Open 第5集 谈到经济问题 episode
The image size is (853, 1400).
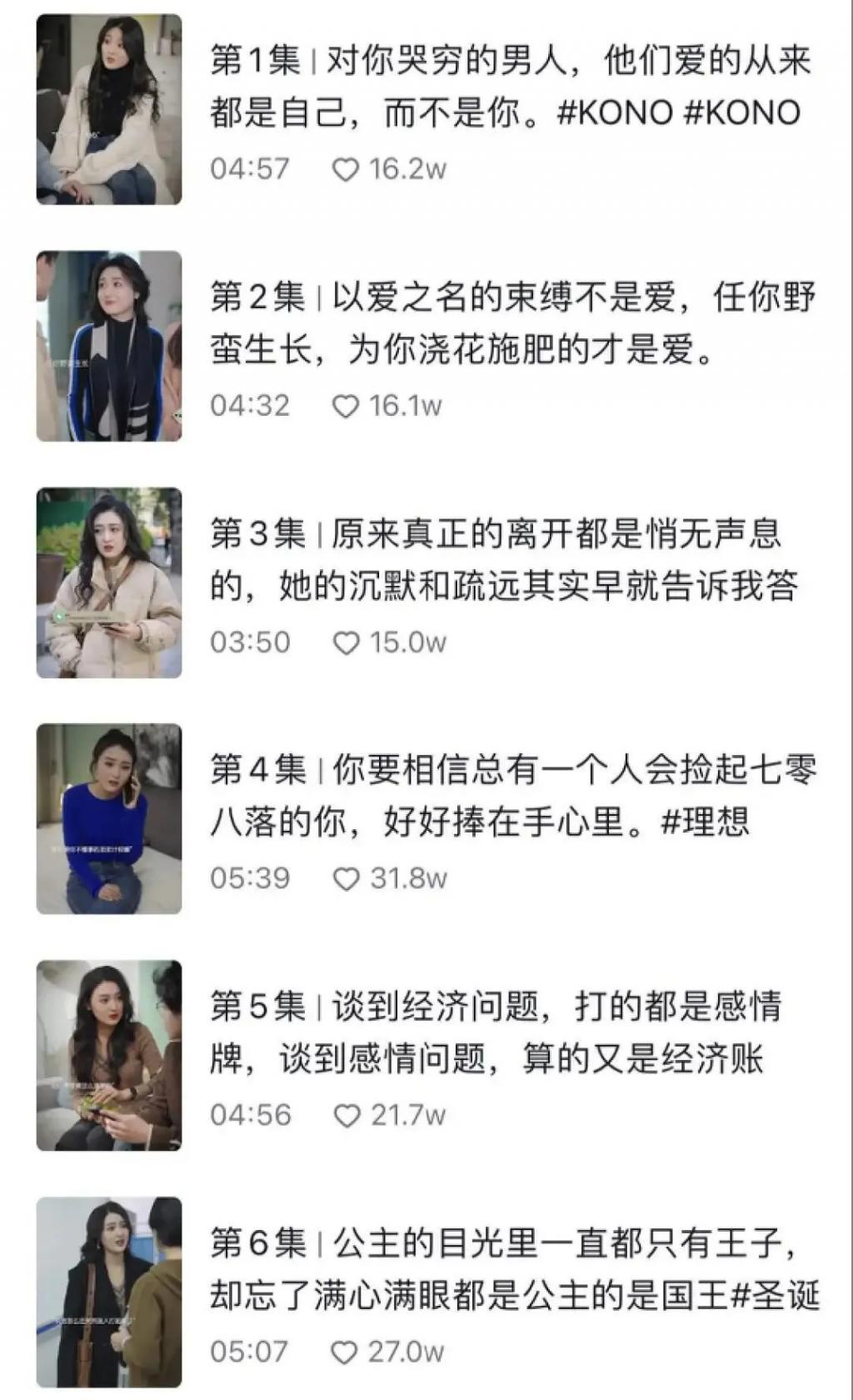click(495, 1032)
